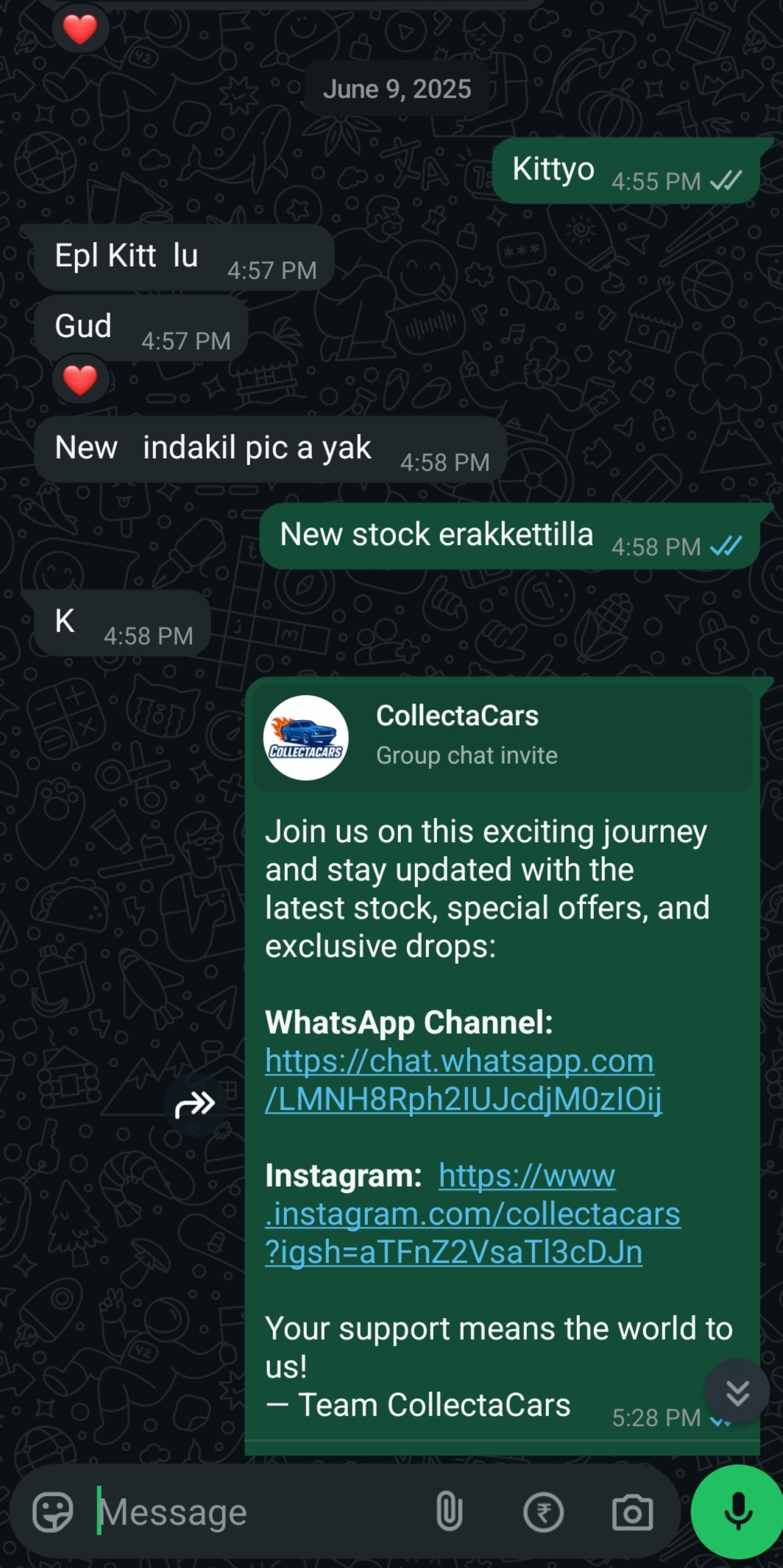783x1568 pixels.
Task: Open the emoji and sticker picker
Action: 53,1512
